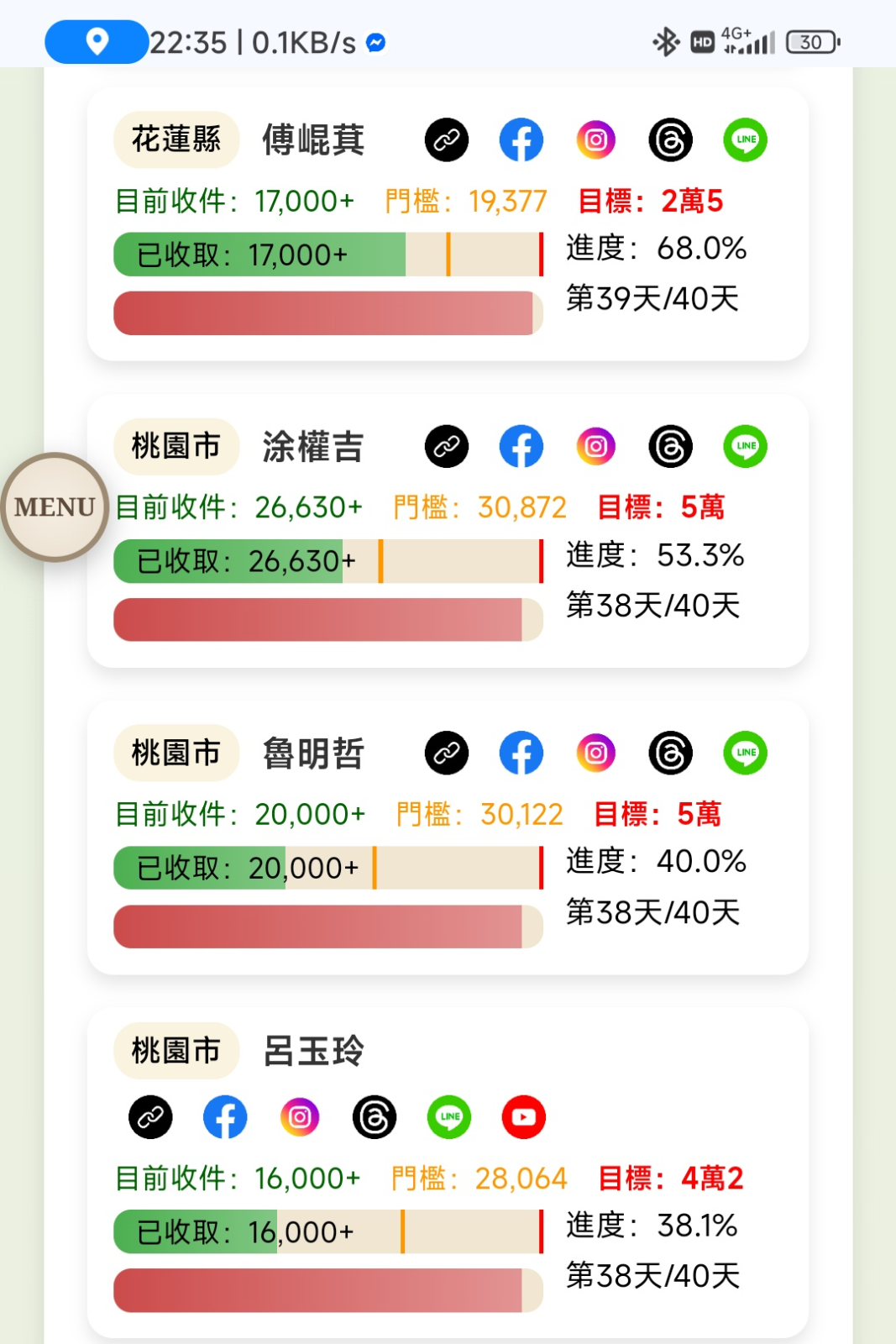The image size is (896, 1344).
Task: Select the 桃園市 tag on 魯明哲's card
Action: pyautogui.click(x=176, y=753)
